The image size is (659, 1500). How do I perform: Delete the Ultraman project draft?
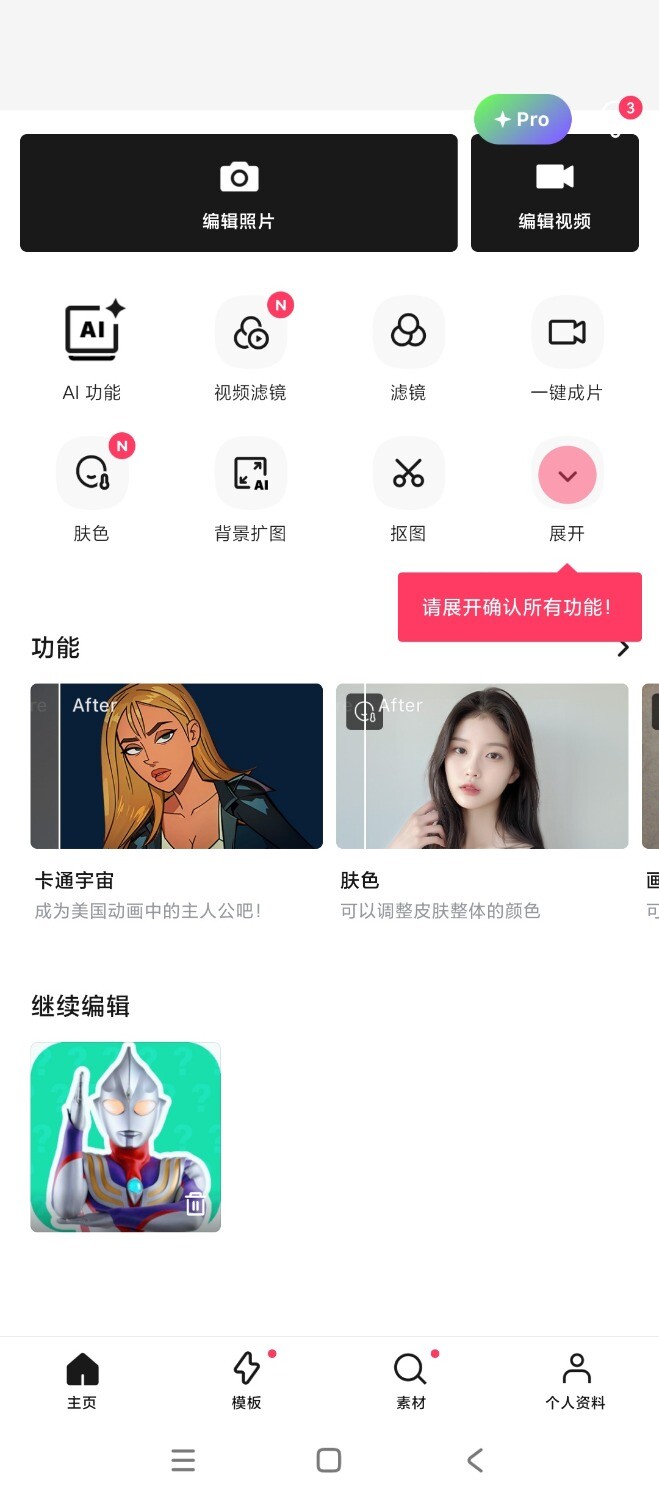click(196, 1205)
